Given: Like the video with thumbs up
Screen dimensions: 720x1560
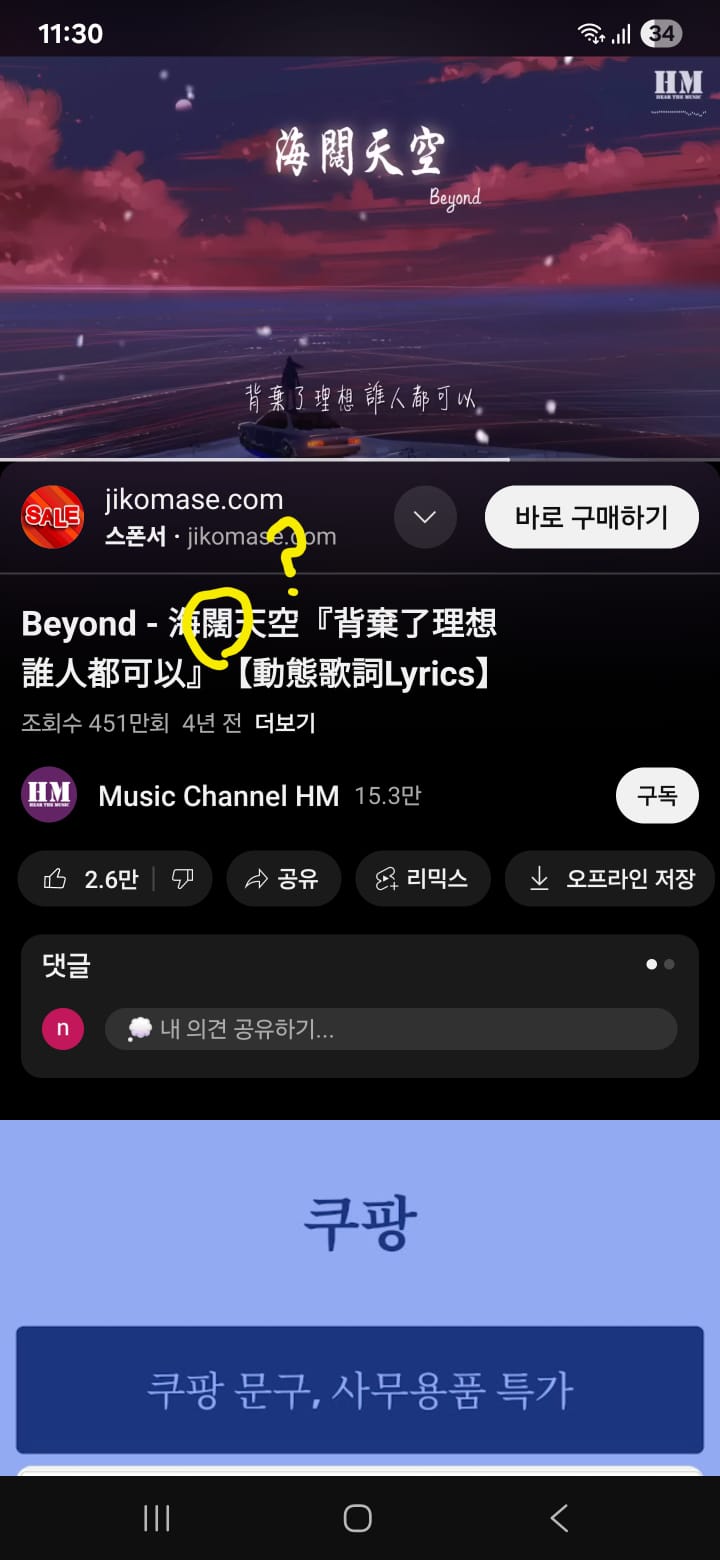Looking at the screenshot, I should click(91, 879).
